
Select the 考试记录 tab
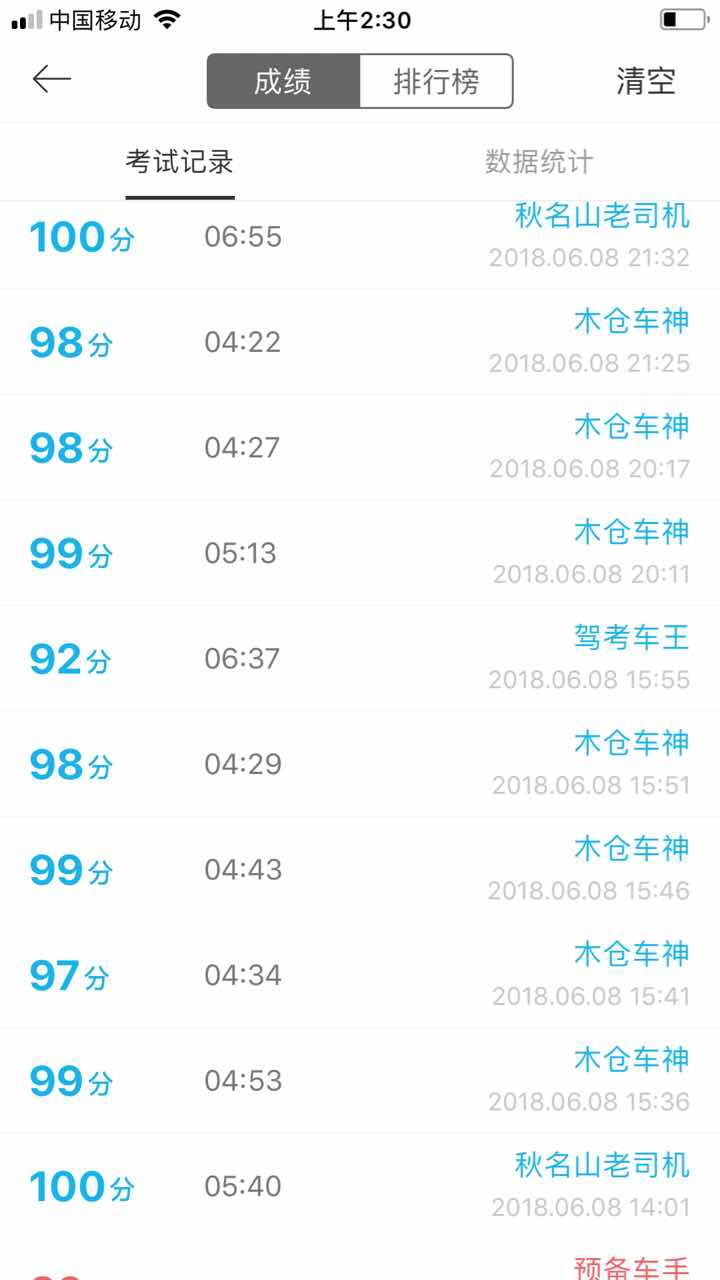pos(180,162)
